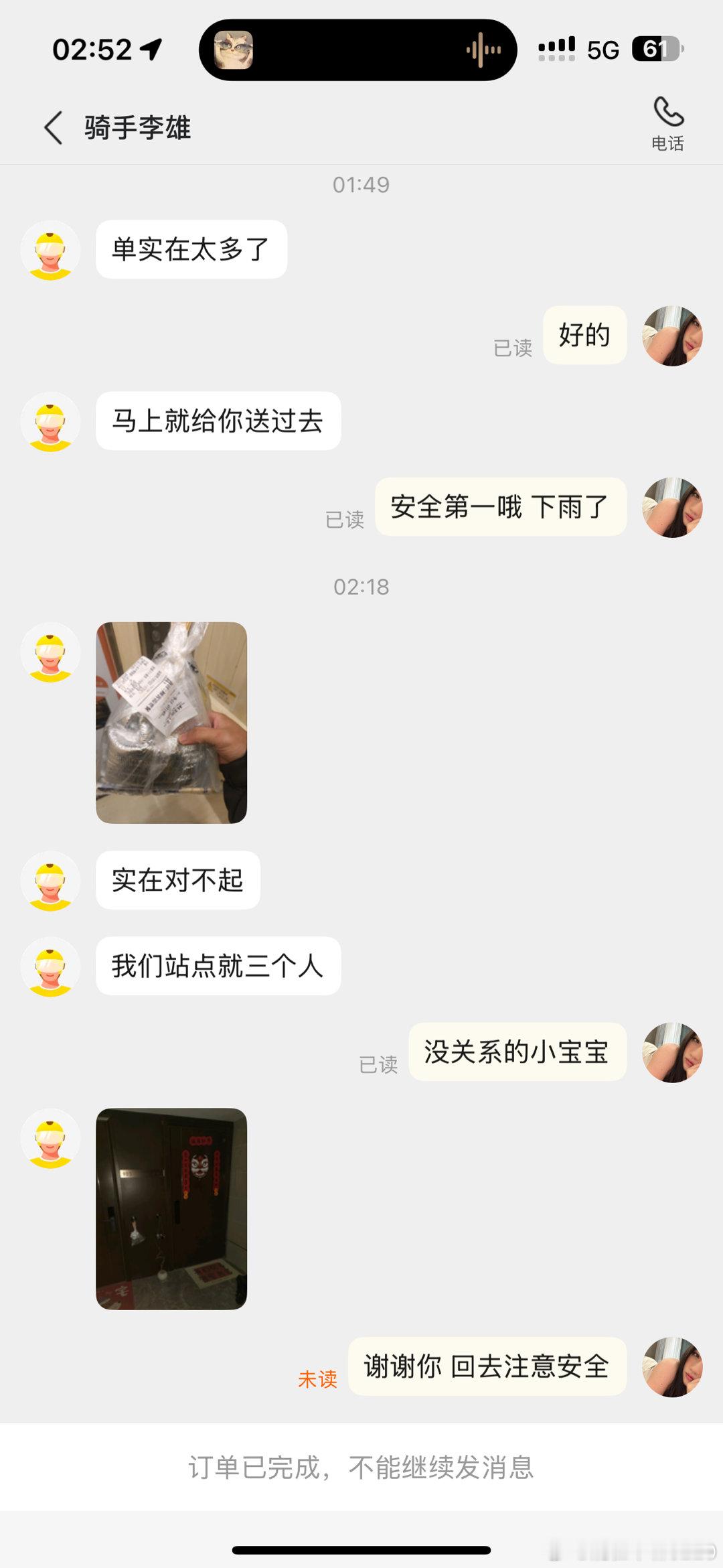Tap the clock showing 02:52
The height and width of the screenshot is (1568, 723).
coord(90,48)
